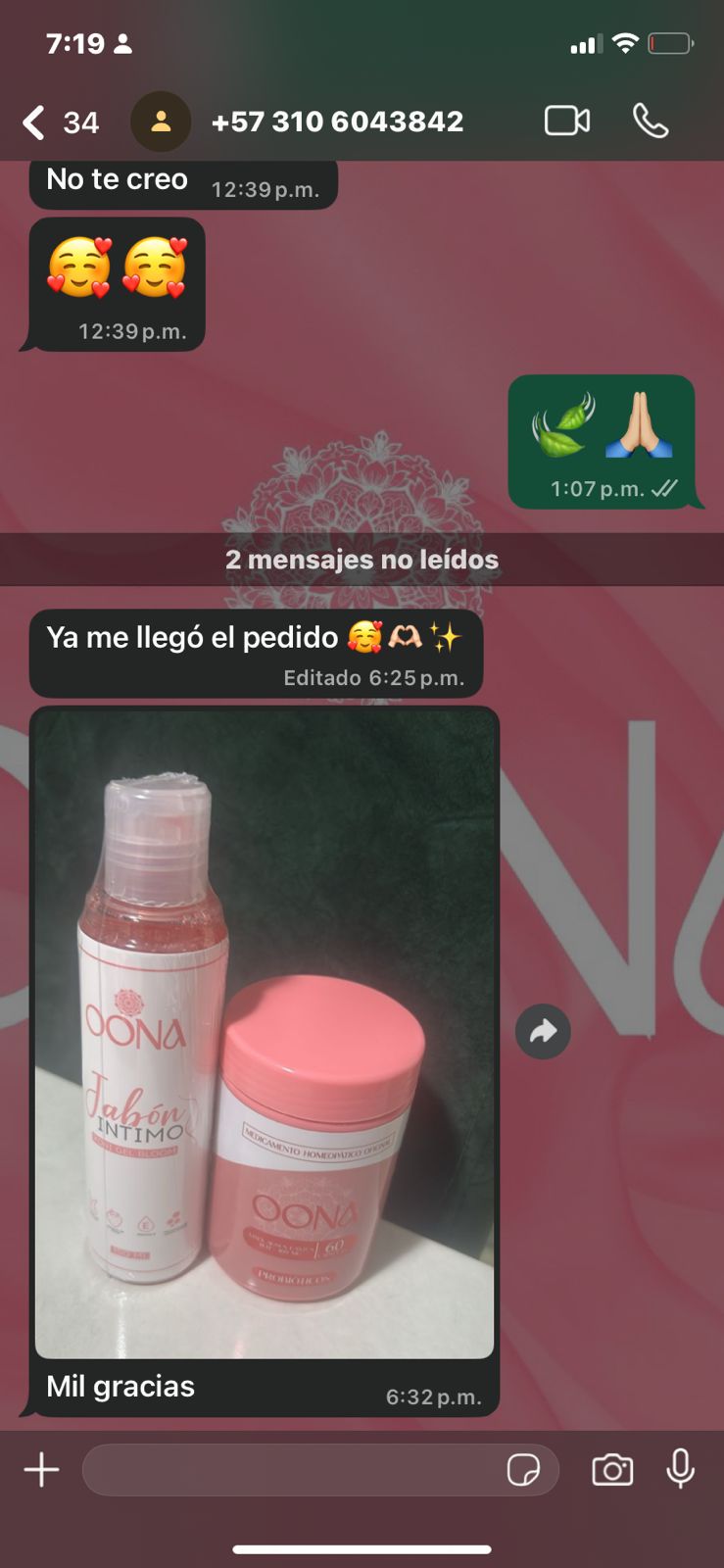Open the camera

pos(612,1470)
